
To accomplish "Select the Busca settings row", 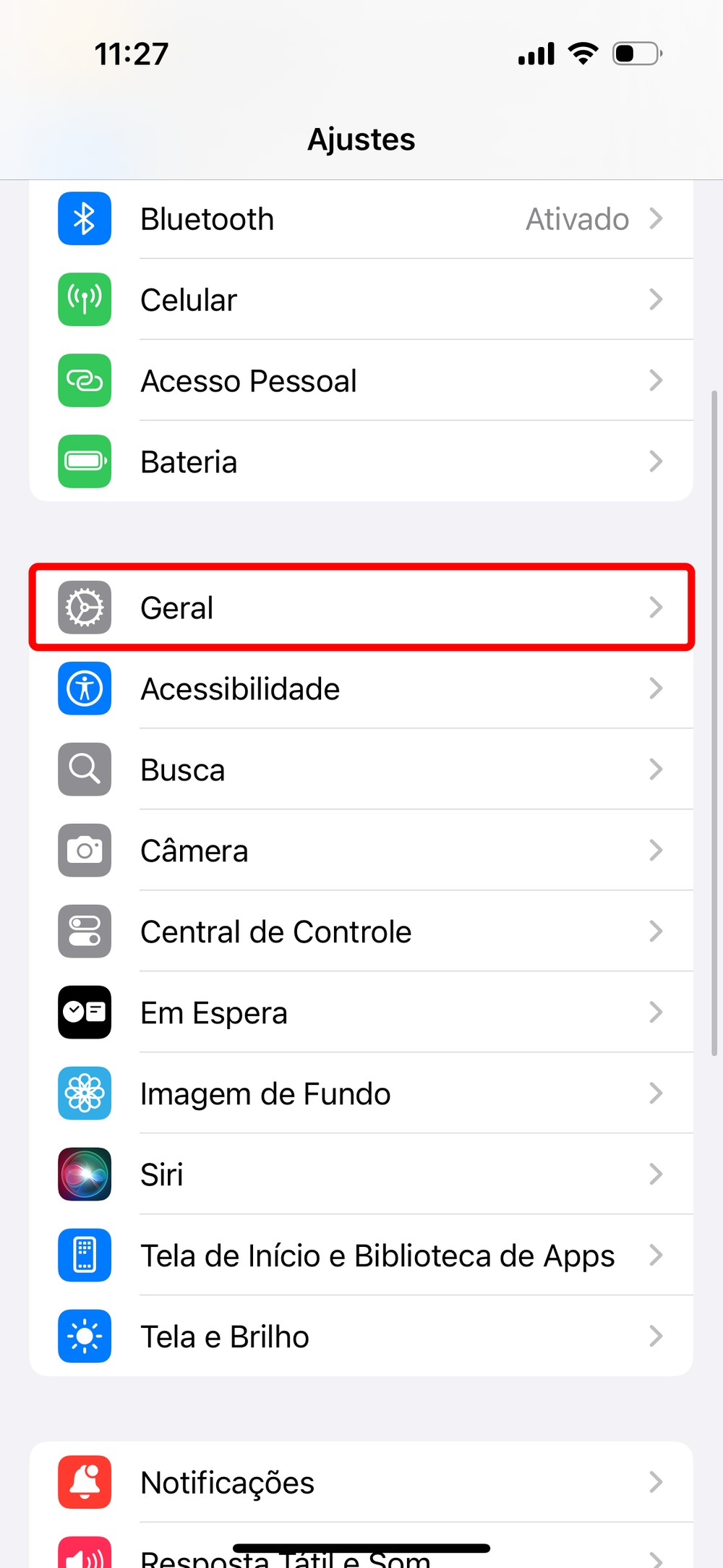I will point(361,770).
